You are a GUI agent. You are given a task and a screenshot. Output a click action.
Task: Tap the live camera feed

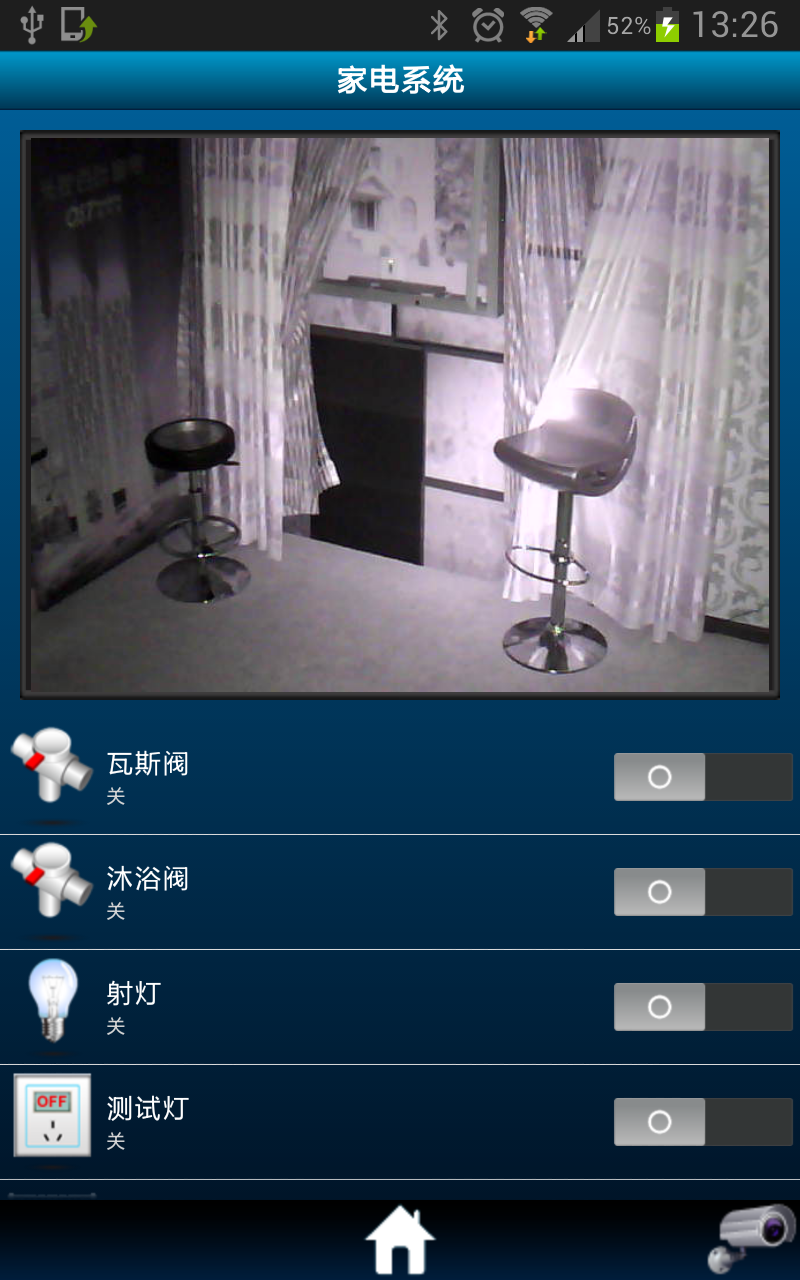[x=400, y=414]
